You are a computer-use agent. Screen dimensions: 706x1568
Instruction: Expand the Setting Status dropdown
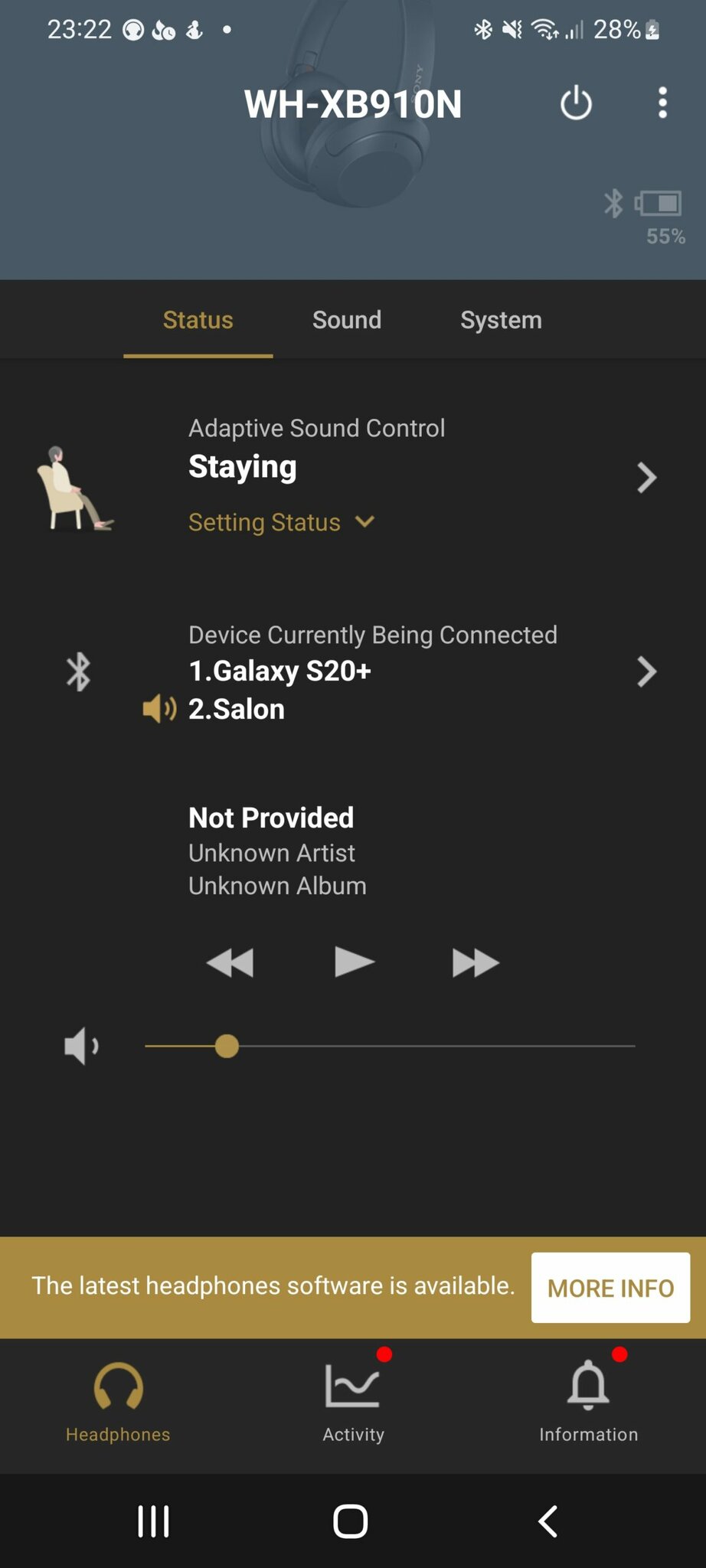tap(281, 522)
